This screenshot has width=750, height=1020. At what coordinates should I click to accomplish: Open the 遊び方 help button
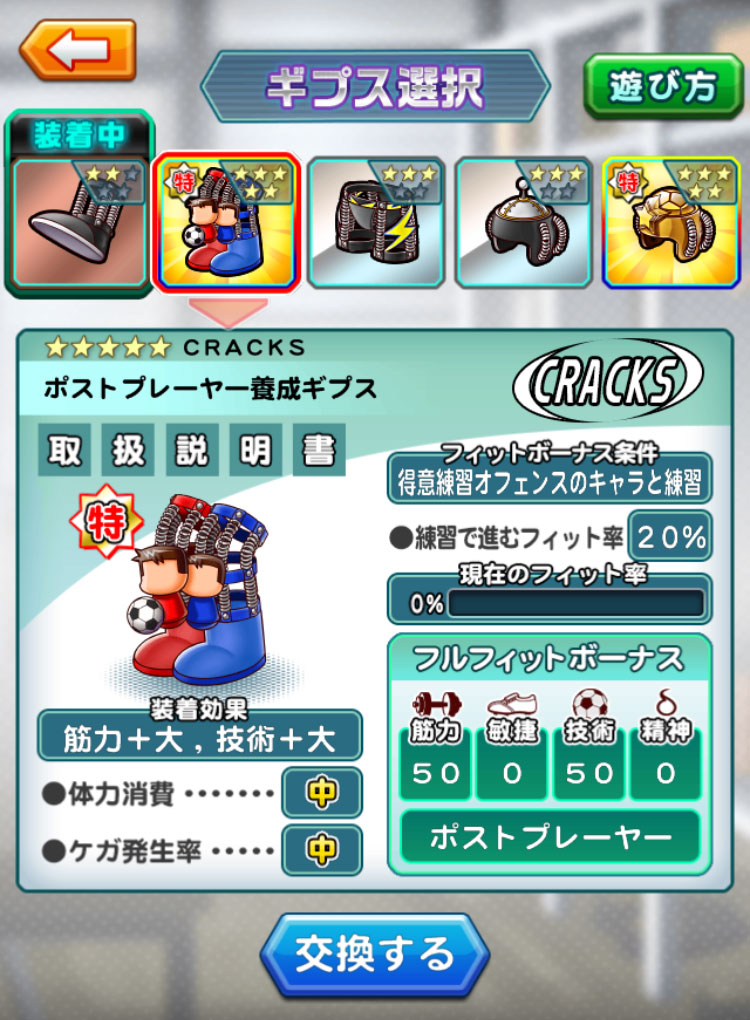coord(664,86)
